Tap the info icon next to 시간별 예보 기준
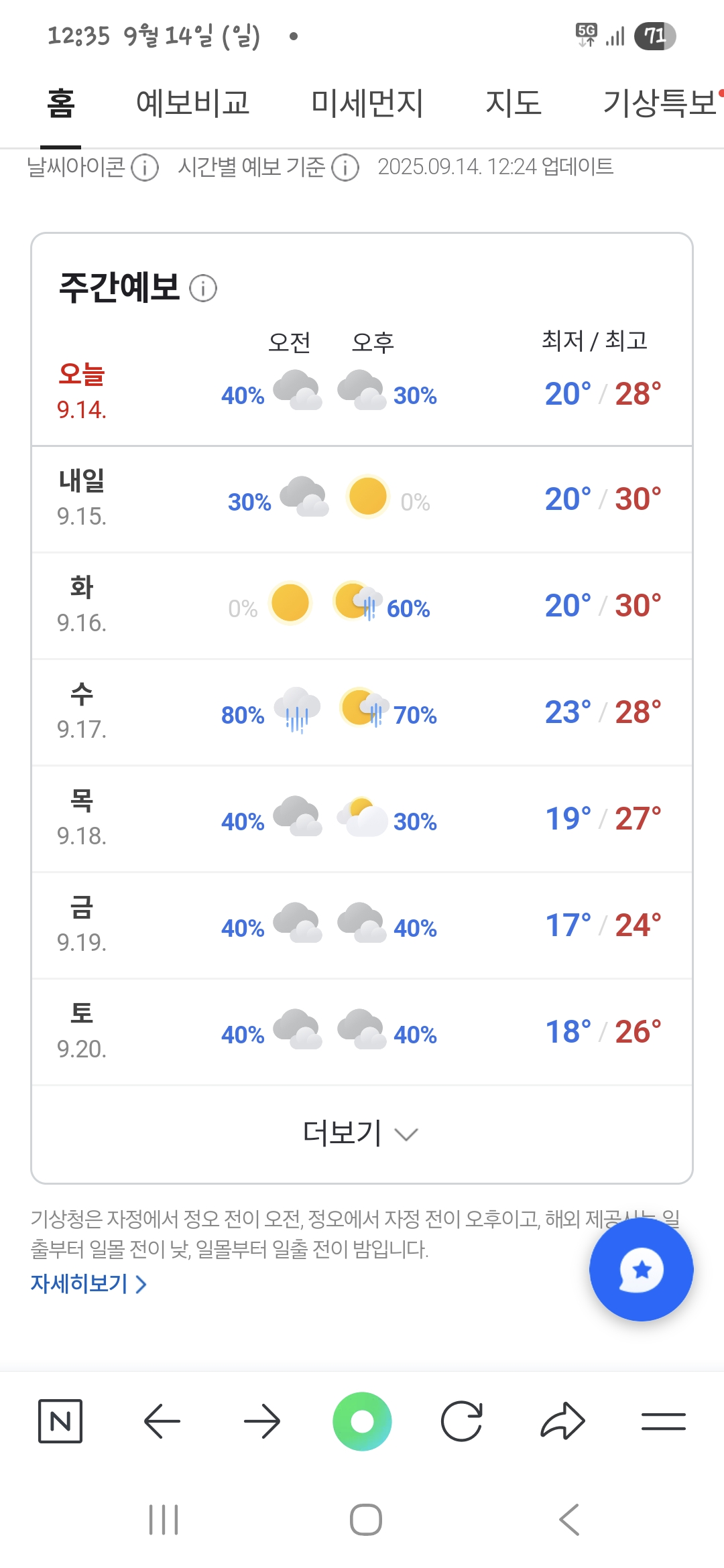 click(x=346, y=168)
